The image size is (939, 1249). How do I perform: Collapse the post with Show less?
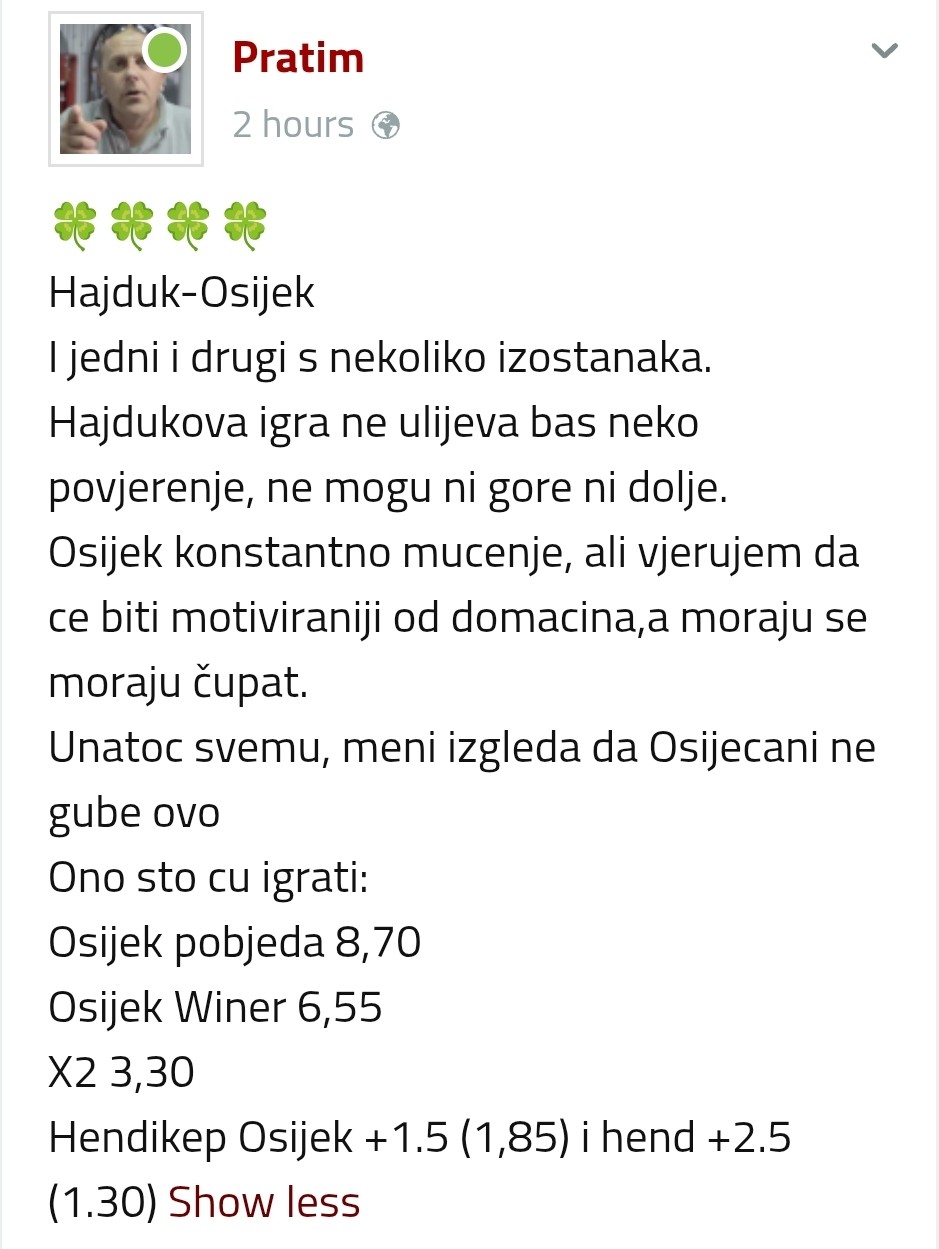tap(264, 1201)
